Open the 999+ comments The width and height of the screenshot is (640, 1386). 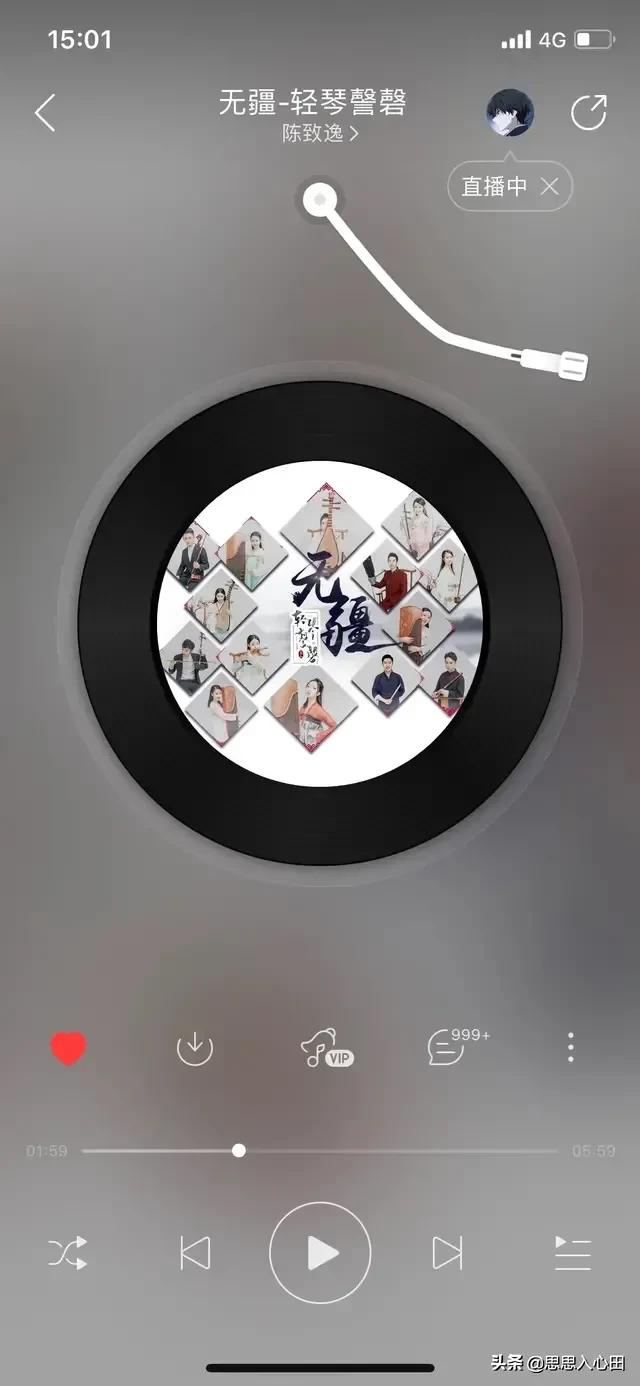pyautogui.click(x=449, y=1047)
